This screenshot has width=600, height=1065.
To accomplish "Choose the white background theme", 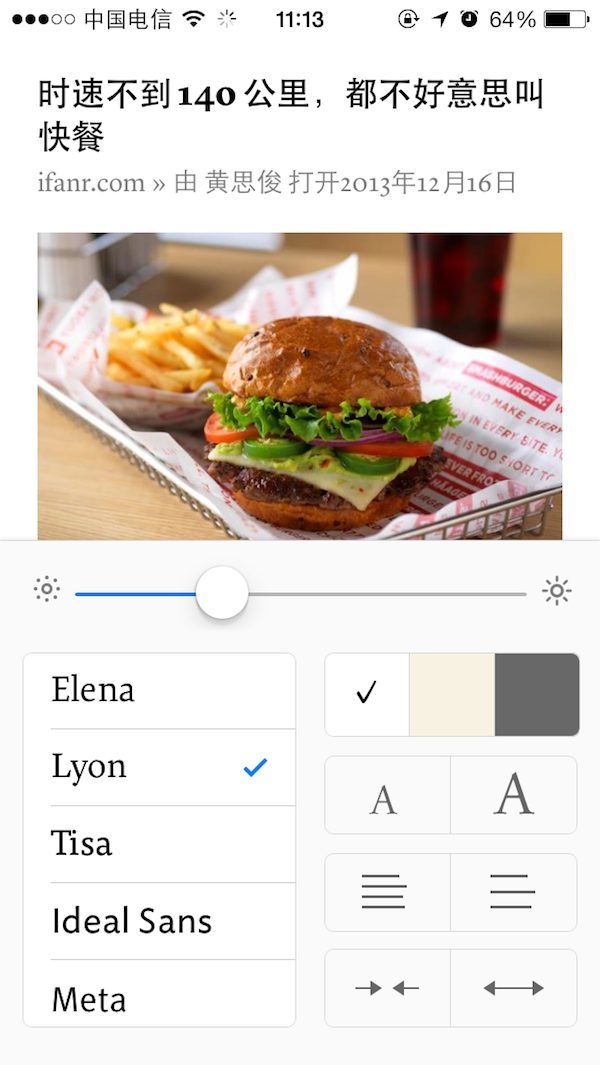I will tap(367, 694).
